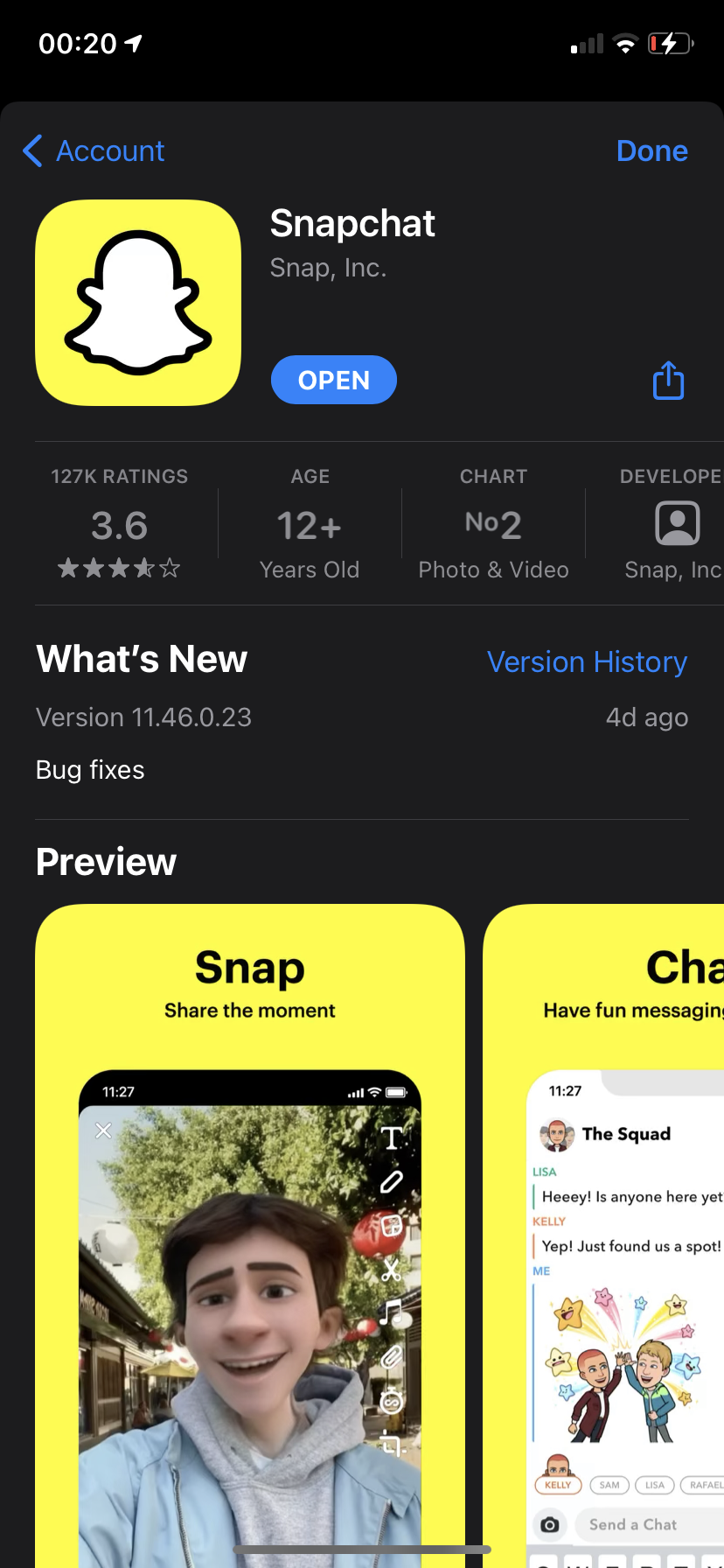Viewport: 724px width, 1568px height.
Task: Tap Done to close the sheet
Action: [651, 150]
